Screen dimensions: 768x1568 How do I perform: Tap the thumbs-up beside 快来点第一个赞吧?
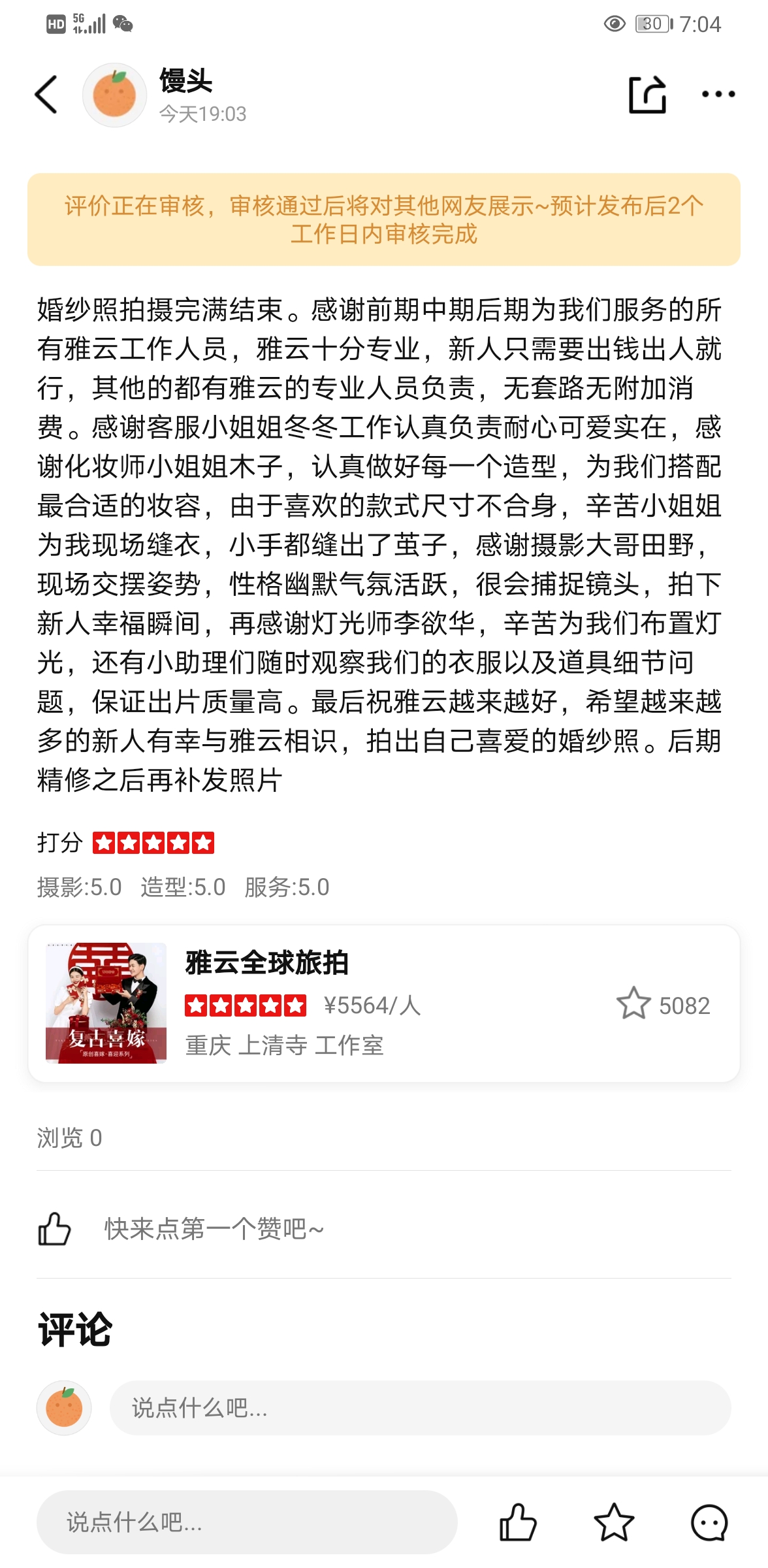point(54,1229)
